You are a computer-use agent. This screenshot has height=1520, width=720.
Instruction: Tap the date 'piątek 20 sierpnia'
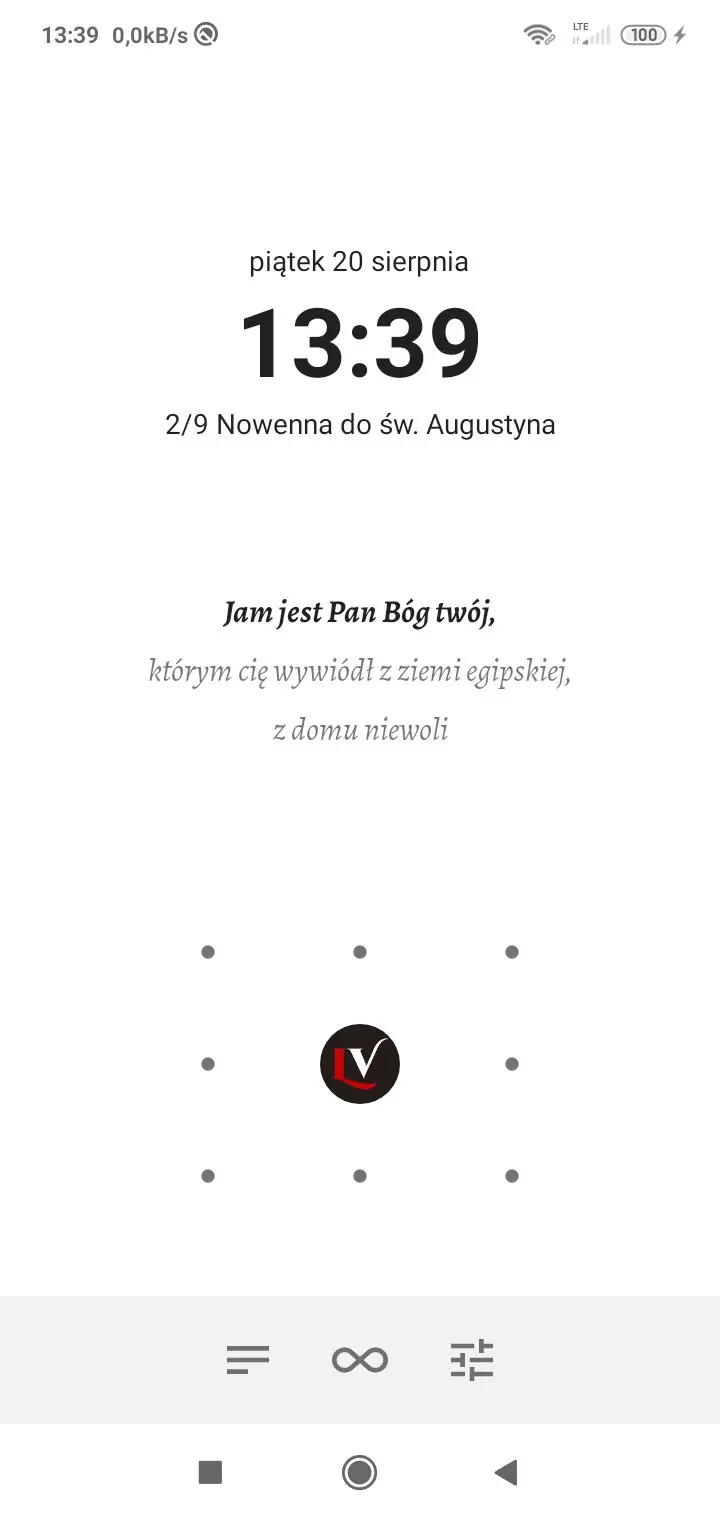coord(358,261)
